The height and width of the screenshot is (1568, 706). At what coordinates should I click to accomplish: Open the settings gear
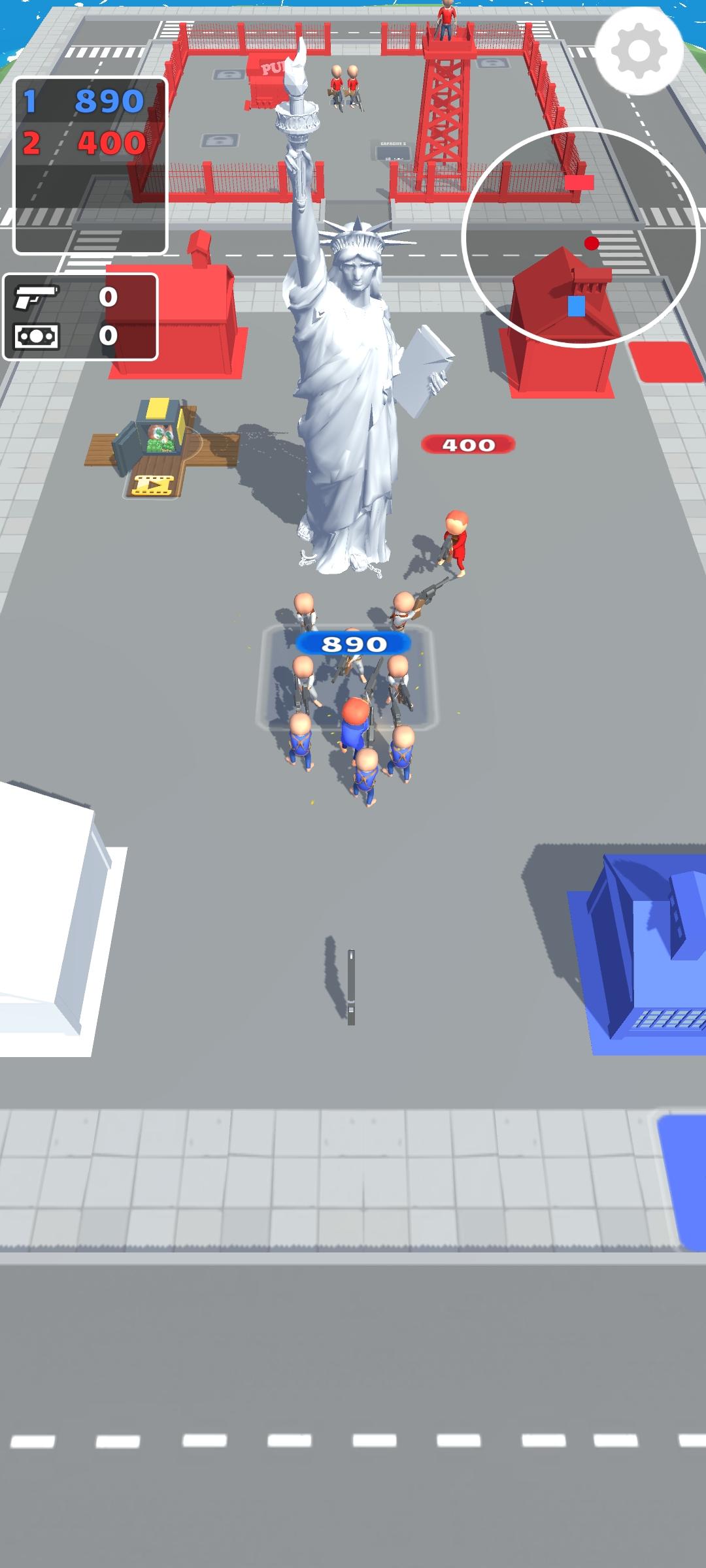tap(639, 51)
